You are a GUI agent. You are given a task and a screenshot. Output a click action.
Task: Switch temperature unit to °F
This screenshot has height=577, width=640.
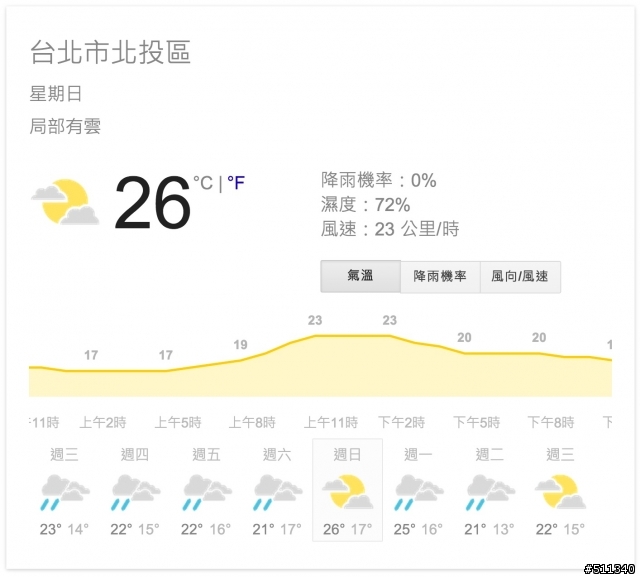(236, 183)
